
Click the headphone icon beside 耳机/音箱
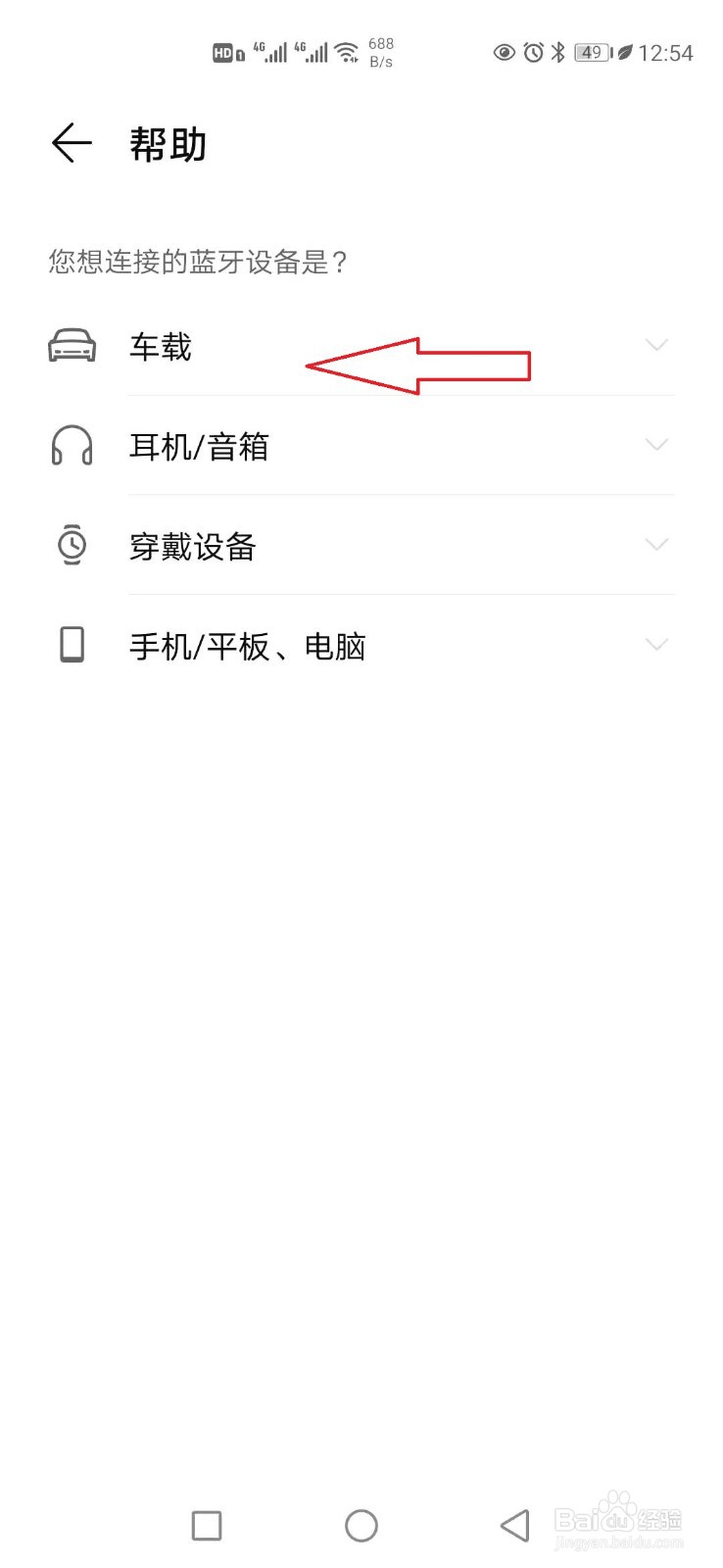[70, 445]
